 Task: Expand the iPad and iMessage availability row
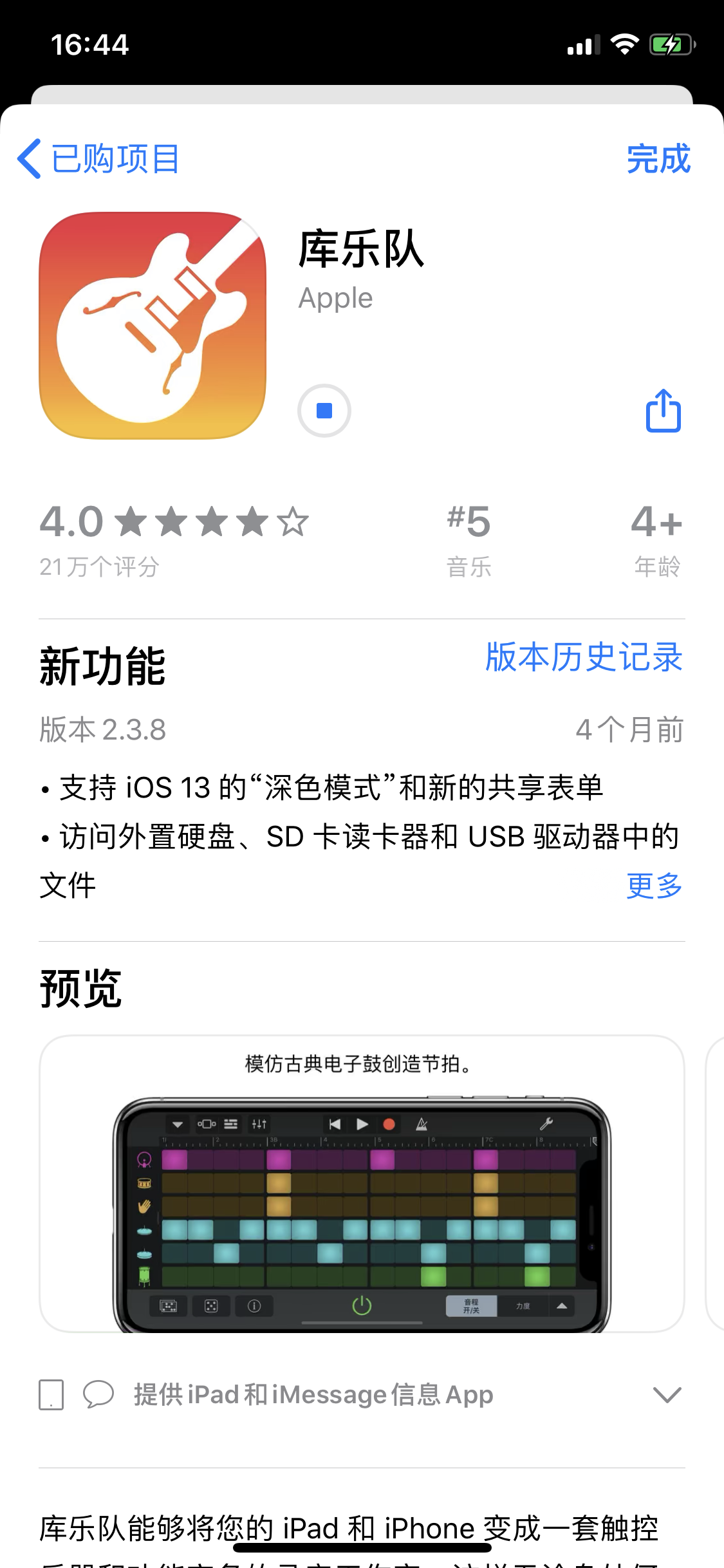[x=667, y=1395]
